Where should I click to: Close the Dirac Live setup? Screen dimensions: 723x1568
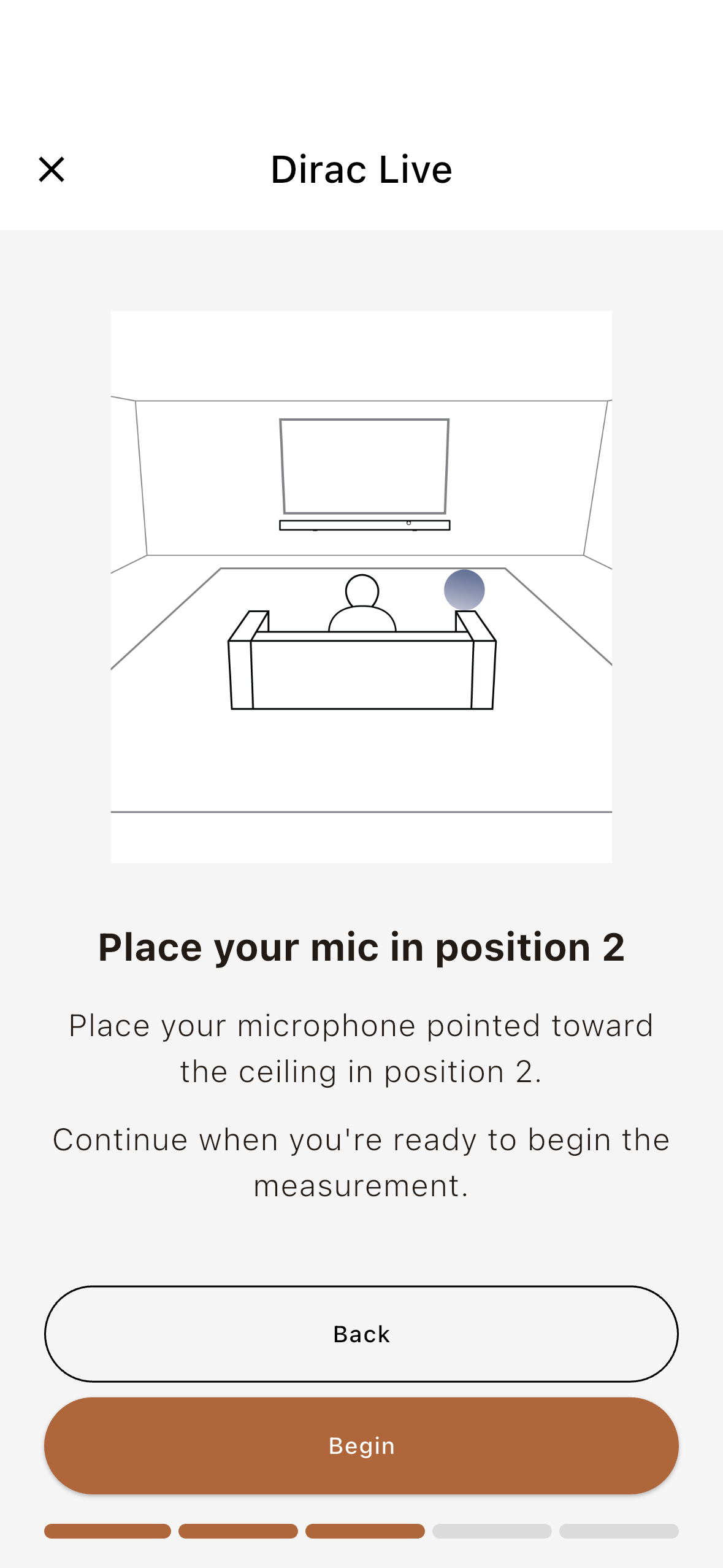tap(52, 169)
